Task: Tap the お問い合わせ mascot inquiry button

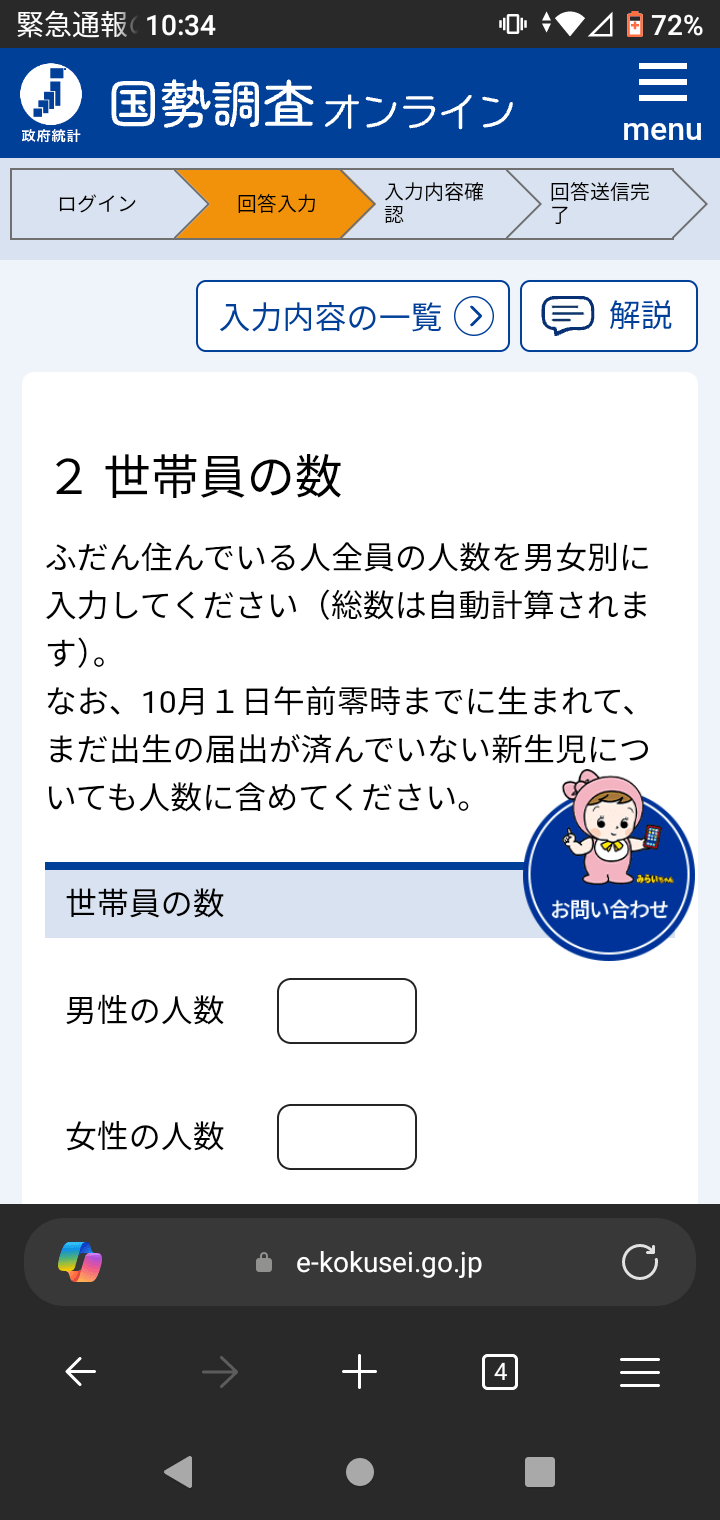Action: pos(609,866)
